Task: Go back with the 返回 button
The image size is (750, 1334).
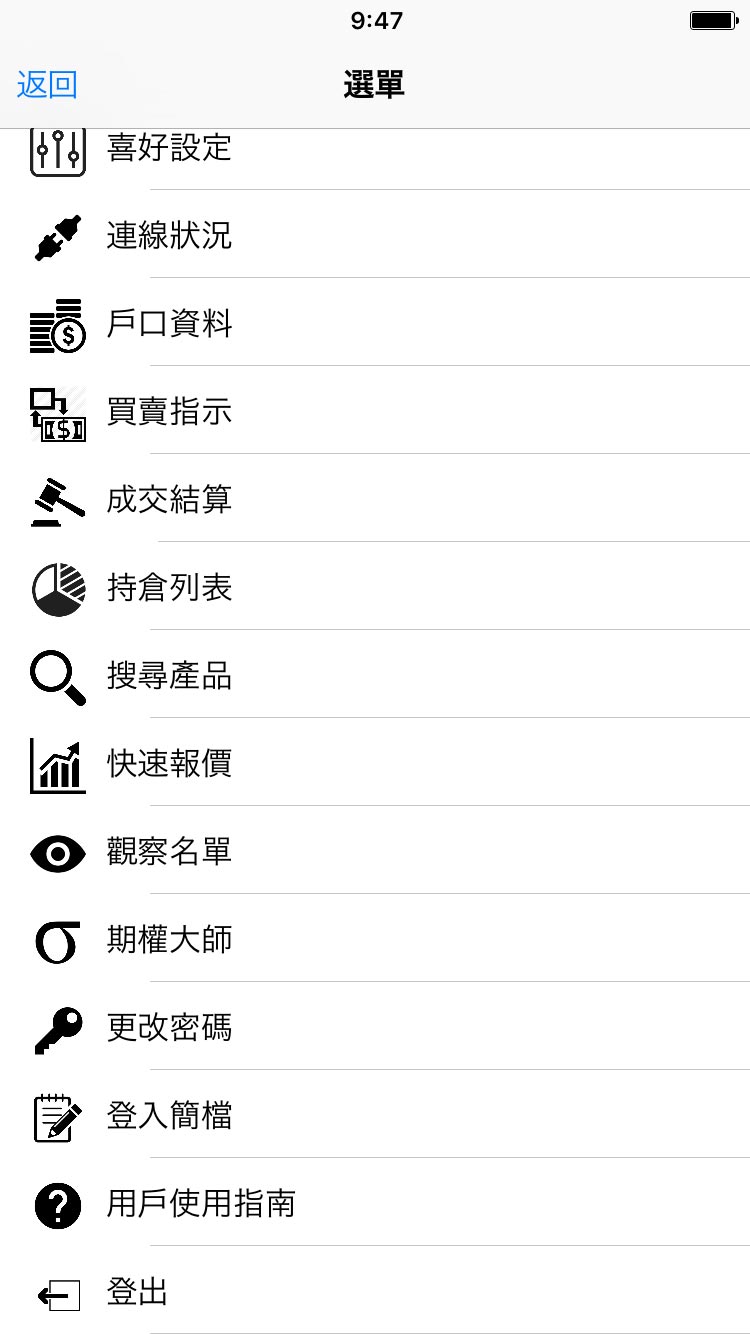Action: 47,85
